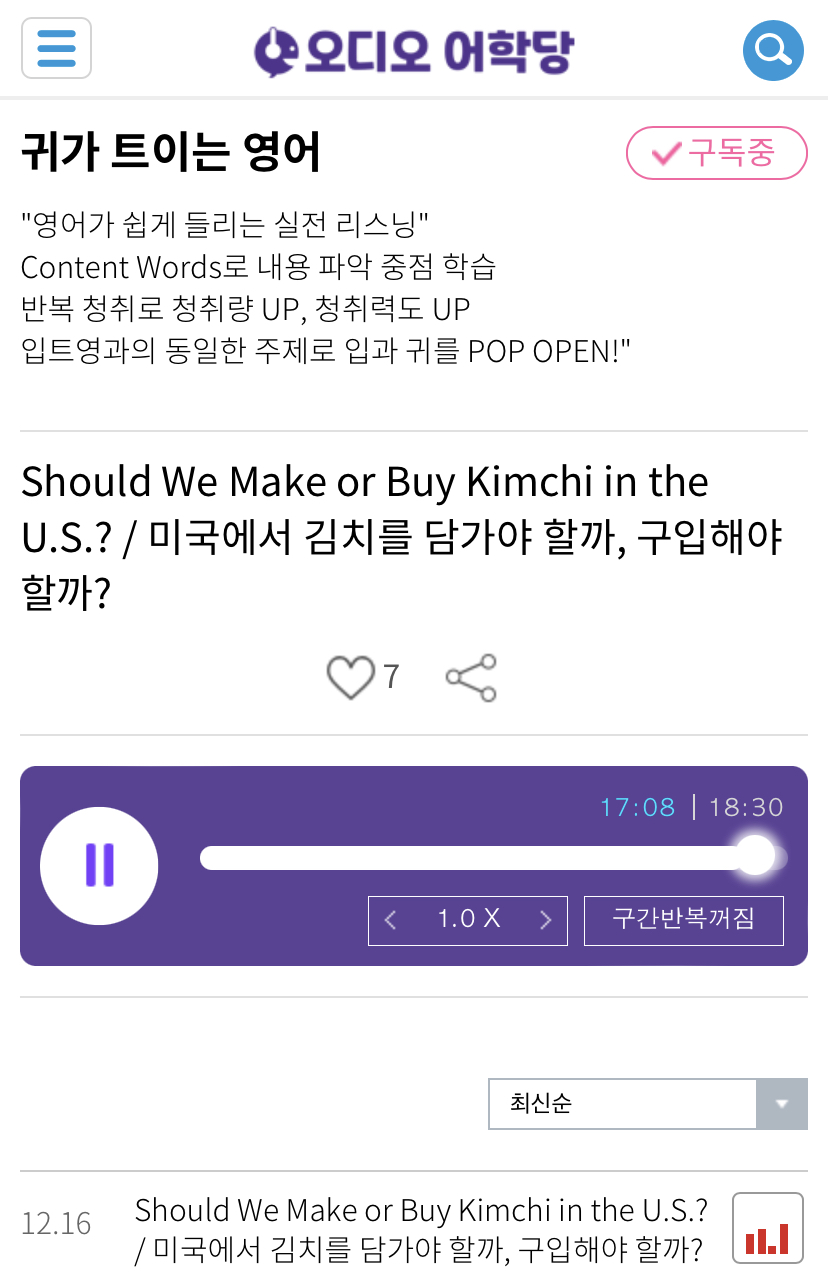Click the equalizer icon next to the episode
828x1280 pixels.
pyautogui.click(x=768, y=1226)
